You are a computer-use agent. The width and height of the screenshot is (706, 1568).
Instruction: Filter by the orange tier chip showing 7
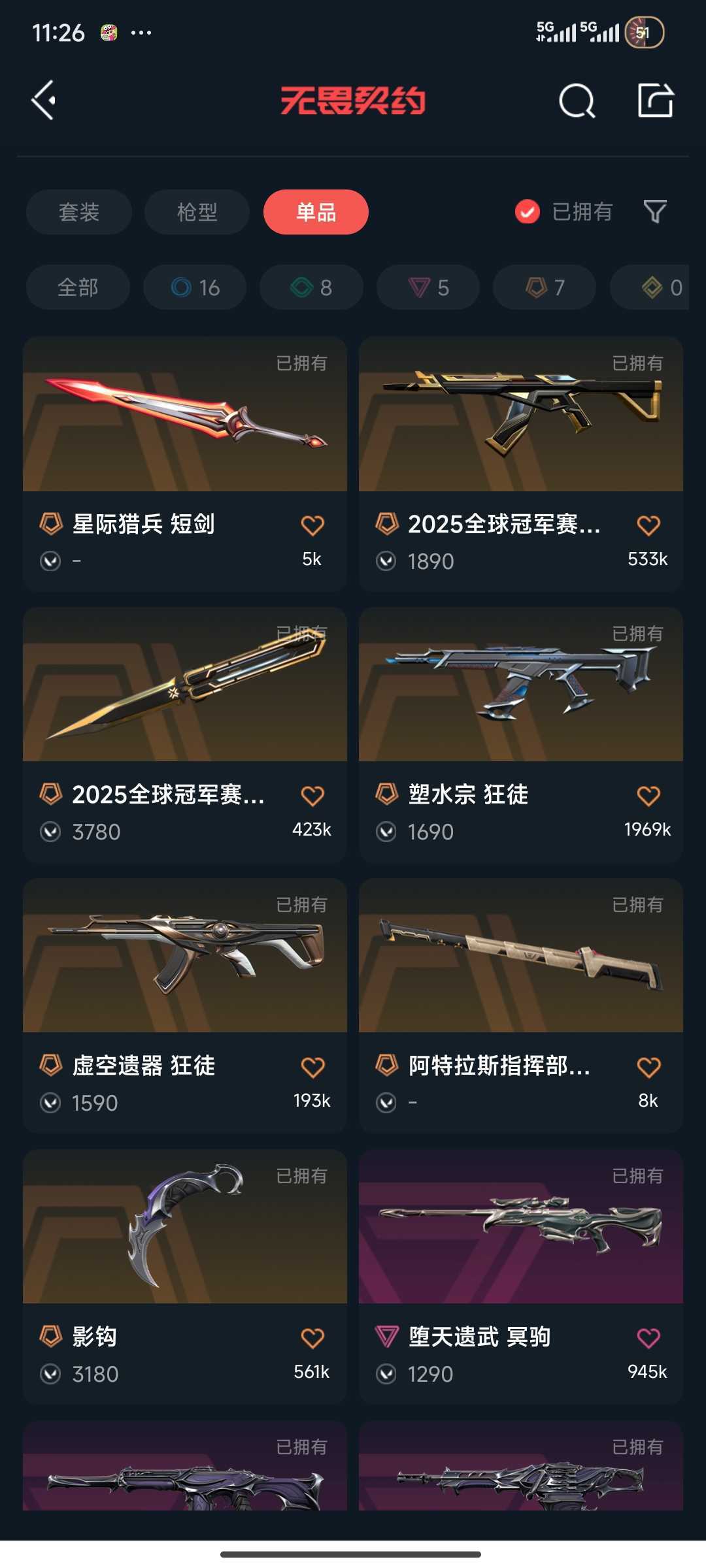click(x=545, y=287)
